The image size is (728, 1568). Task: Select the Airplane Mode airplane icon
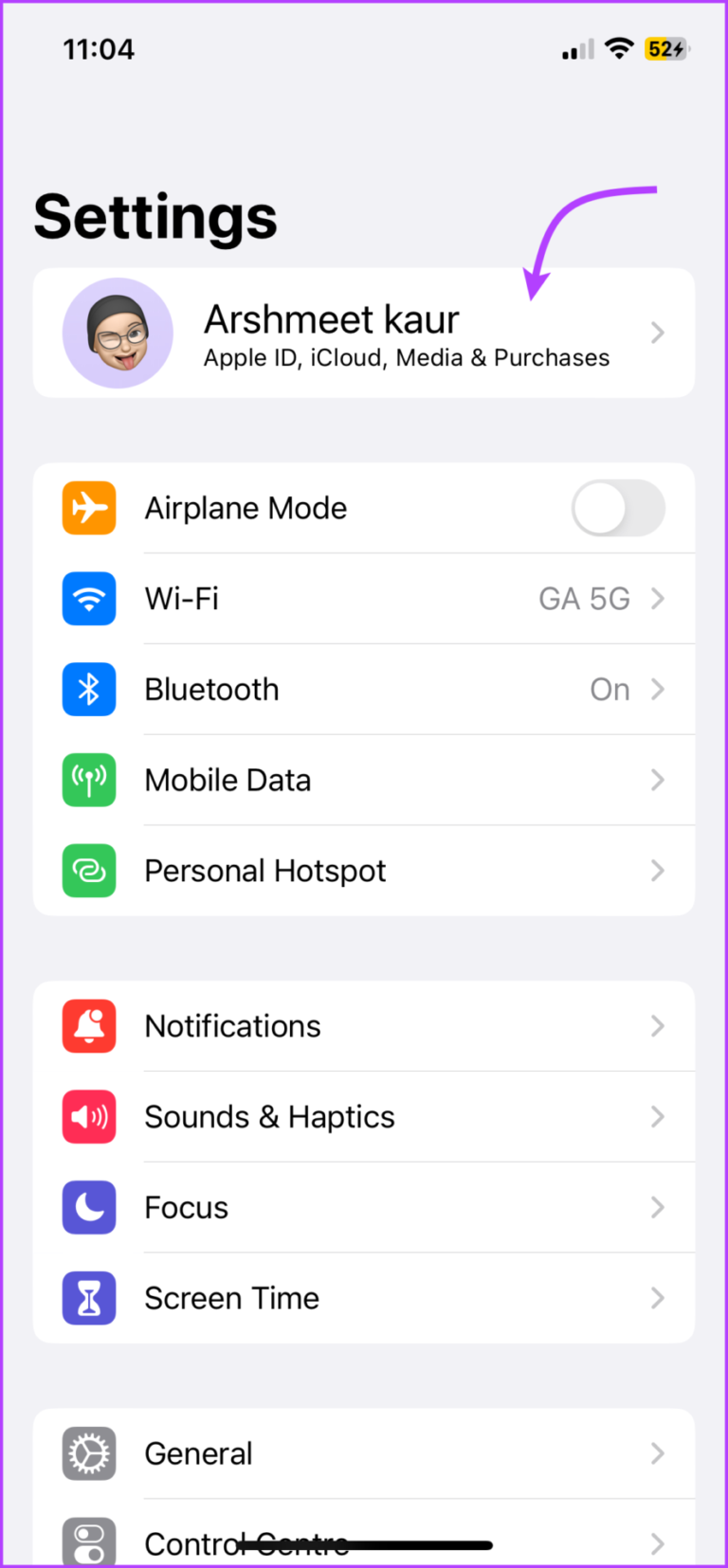pyautogui.click(x=88, y=508)
